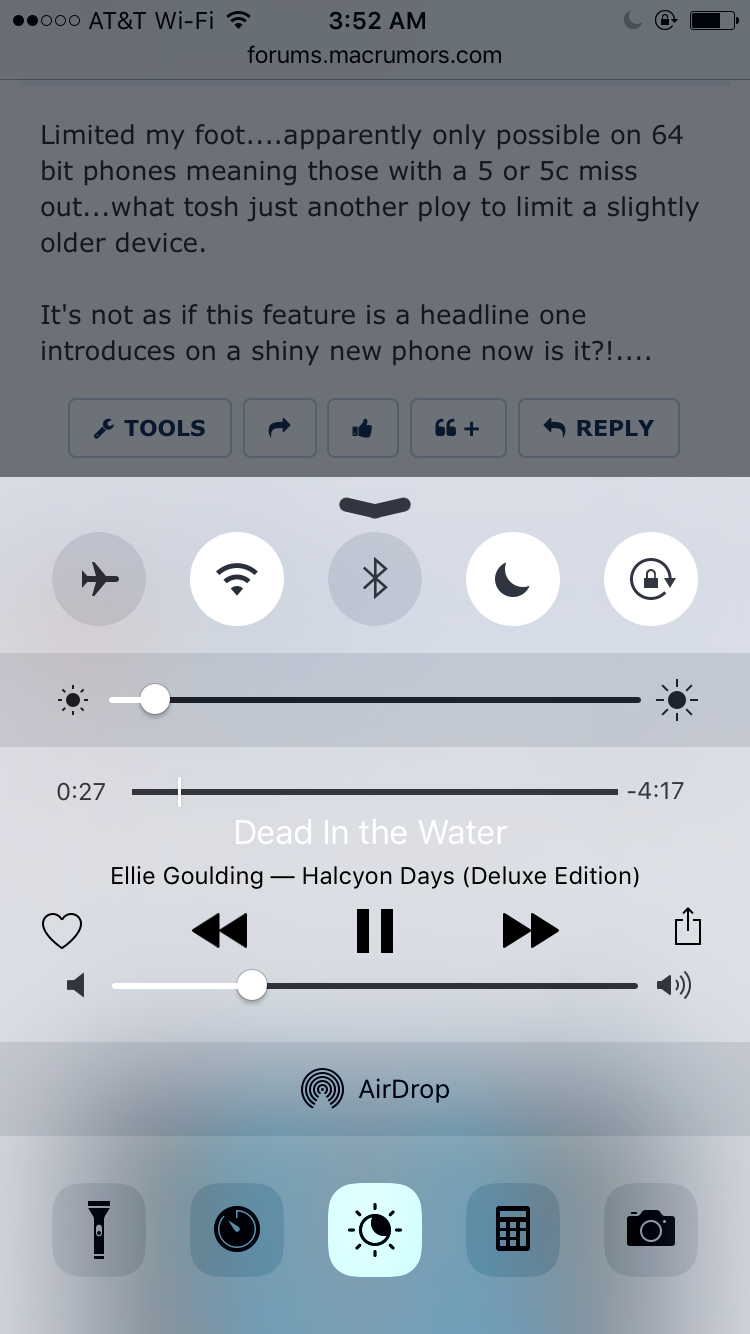Enable Airplane Mode
The image size is (750, 1334).
click(x=99, y=579)
